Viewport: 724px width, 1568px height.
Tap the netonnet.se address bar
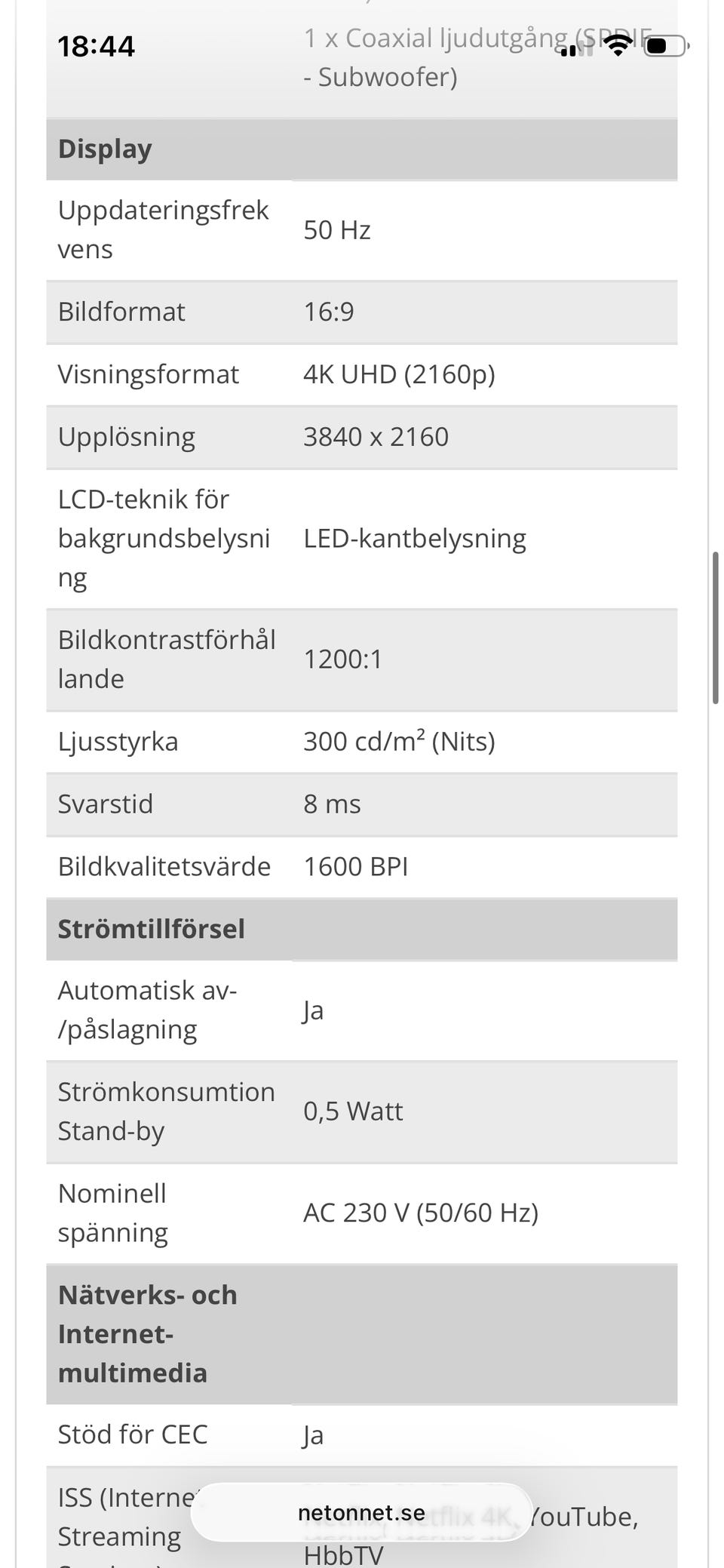click(x=361, y=1513)
